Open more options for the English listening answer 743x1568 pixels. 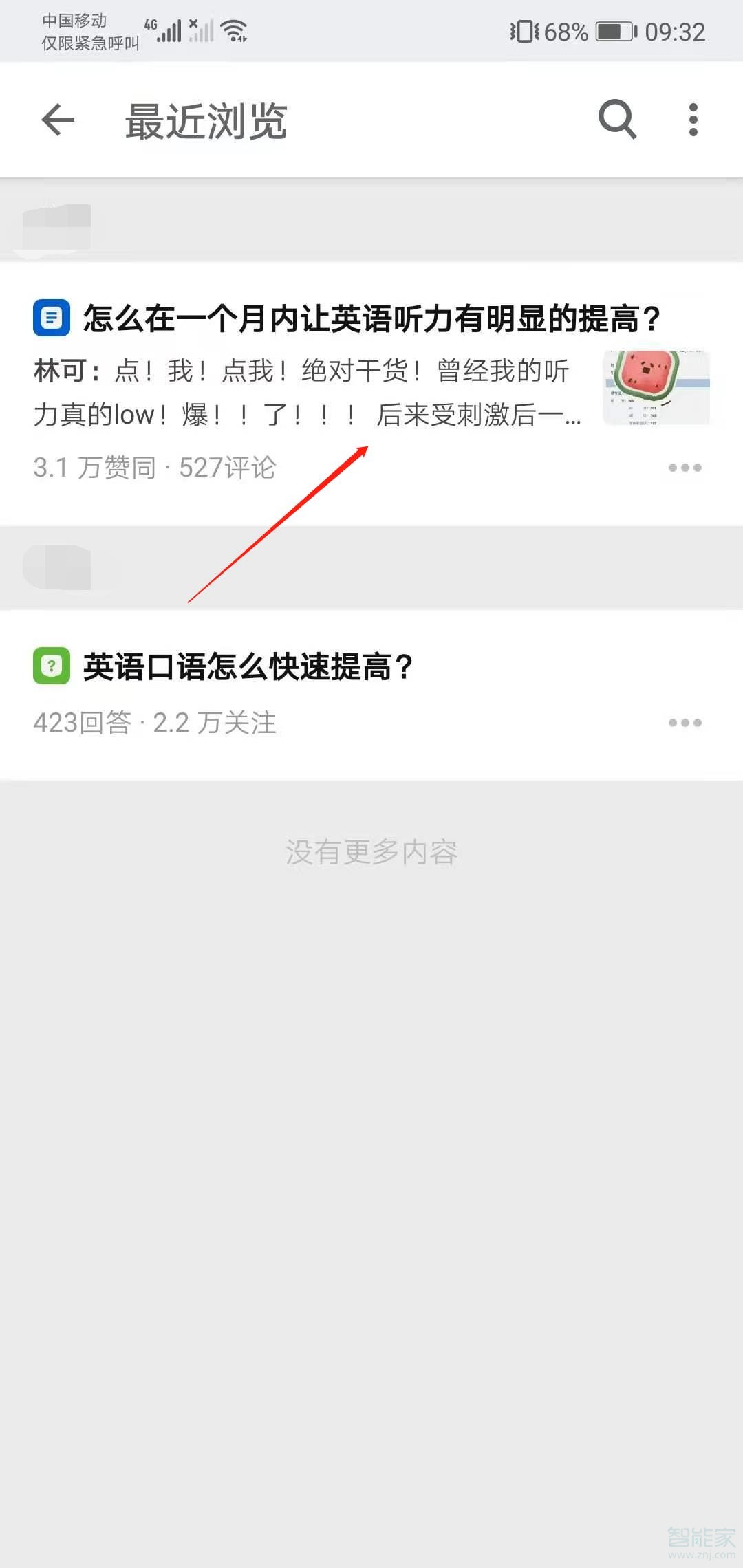(x=685, y=468)
